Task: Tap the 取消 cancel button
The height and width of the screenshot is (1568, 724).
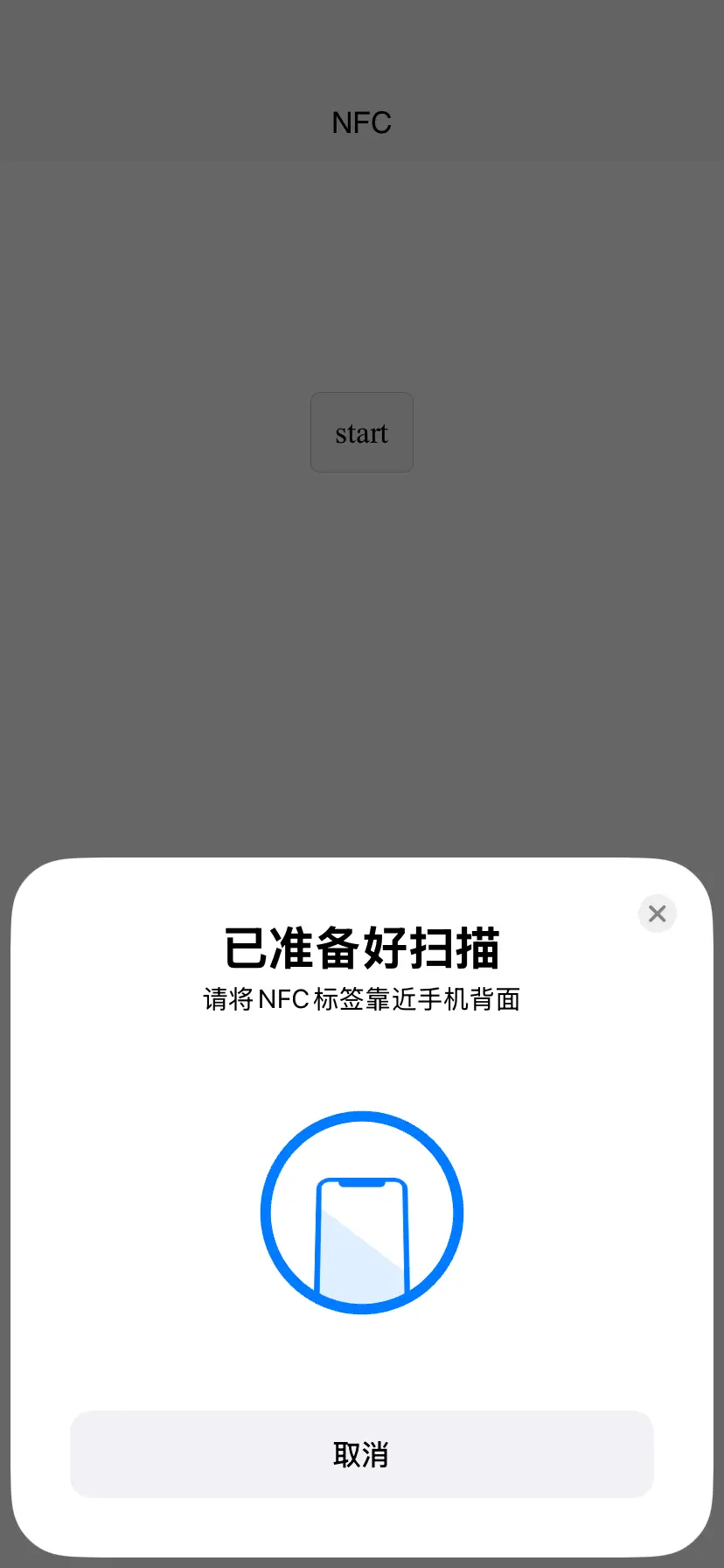Action: point(362,1454)
